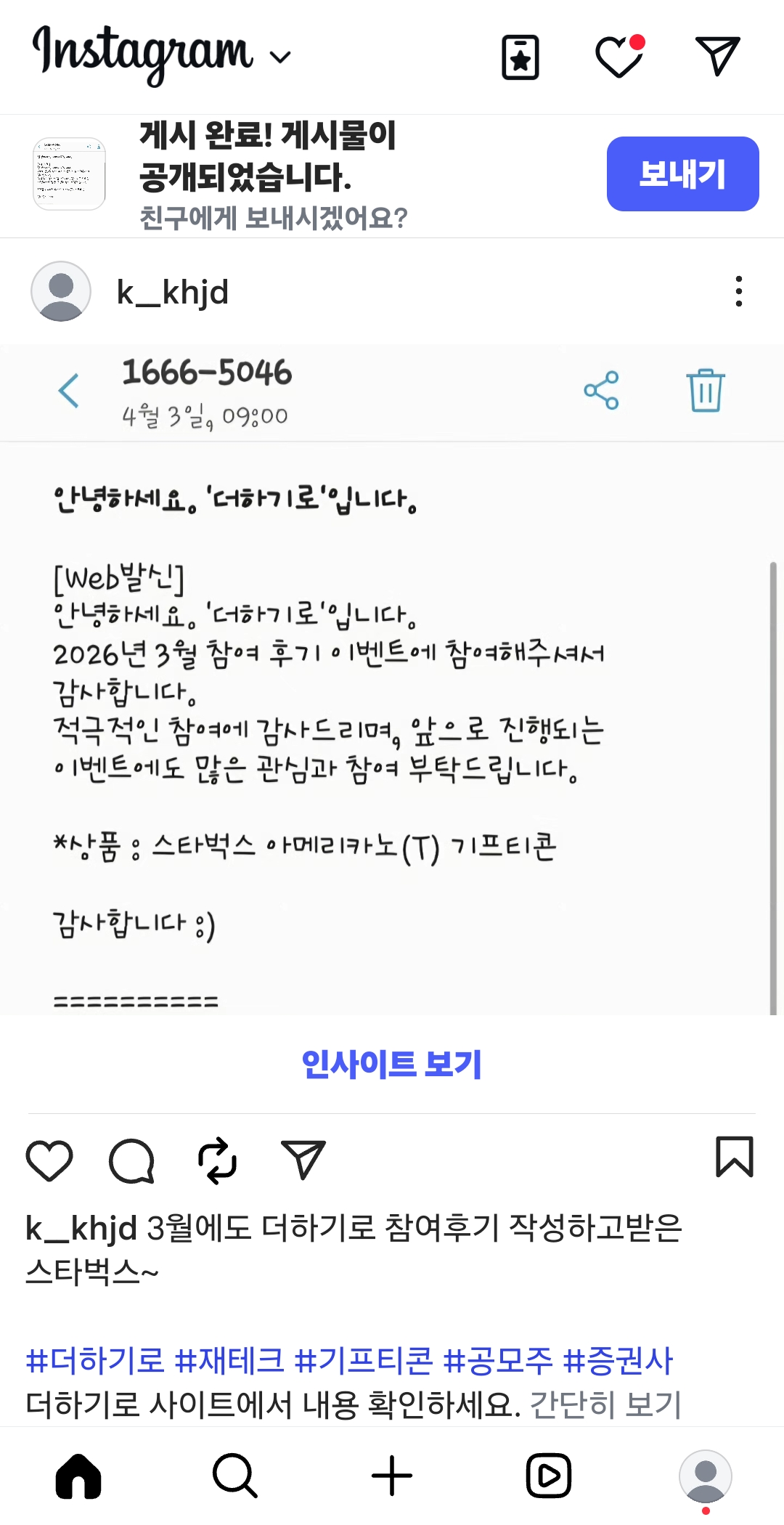Open 인사이트 보기 insights link
784x1525 pixels.
(392, 1065)
